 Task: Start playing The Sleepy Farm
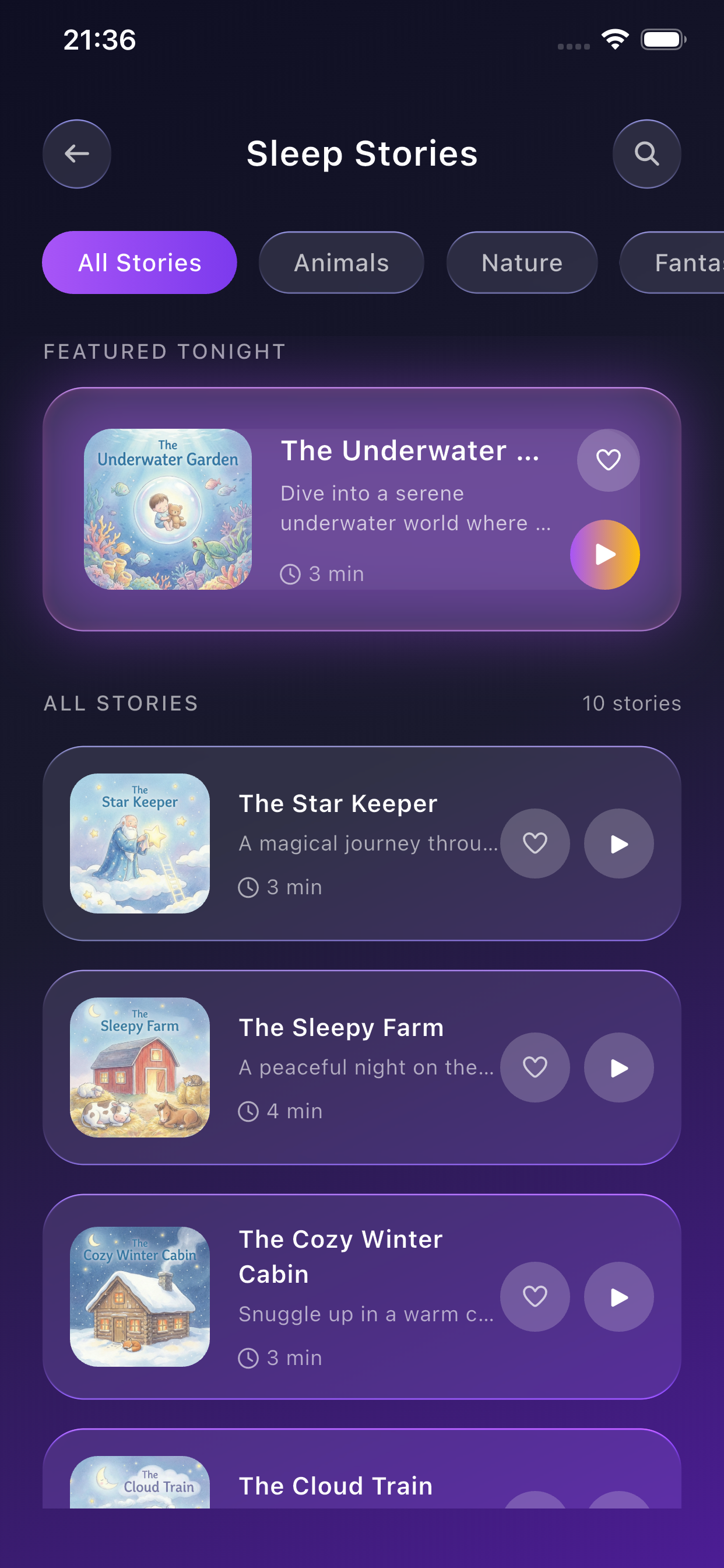[618, 1067]
